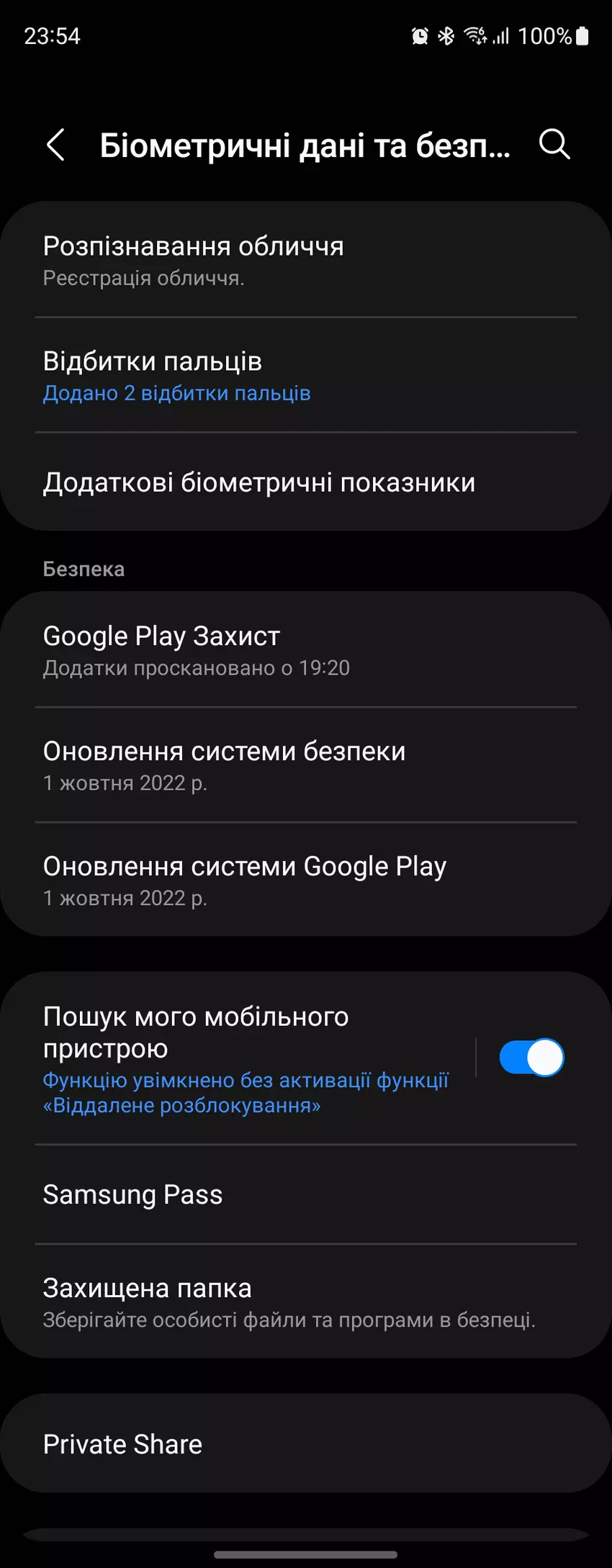
Task: Toggle off Пошук мого мобільного пристрою switch
Action: [x=531, y=1058]
